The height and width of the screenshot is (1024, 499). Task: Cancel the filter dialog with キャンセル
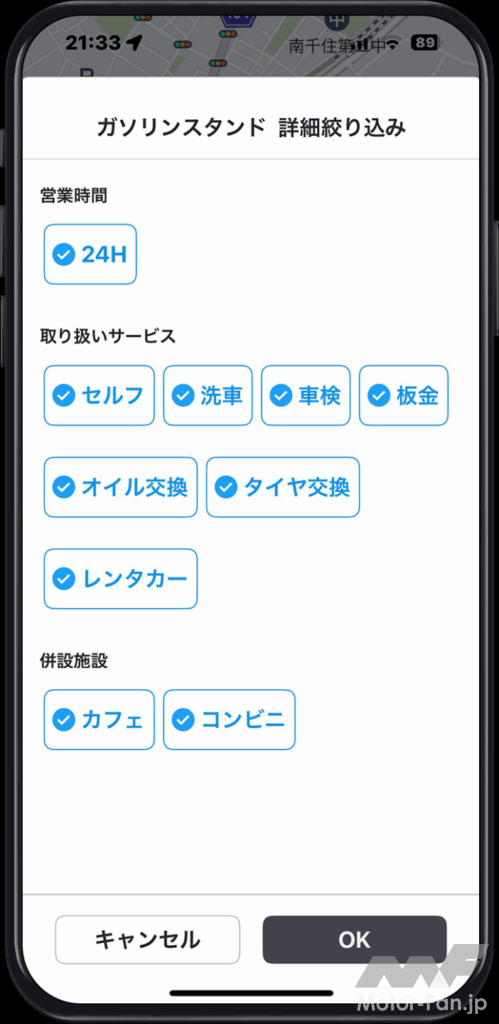point(148,940)
